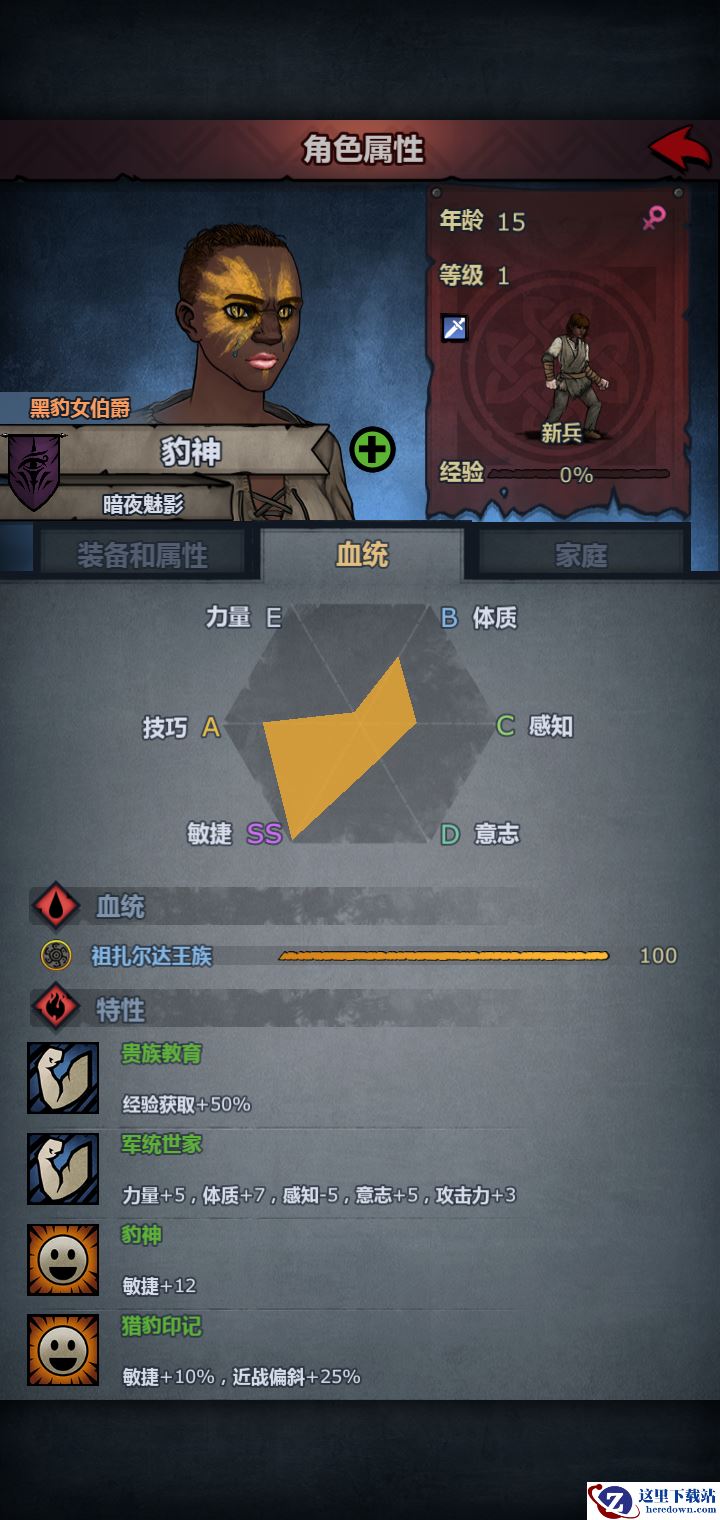Tap the green plus button

click(372, 450)
